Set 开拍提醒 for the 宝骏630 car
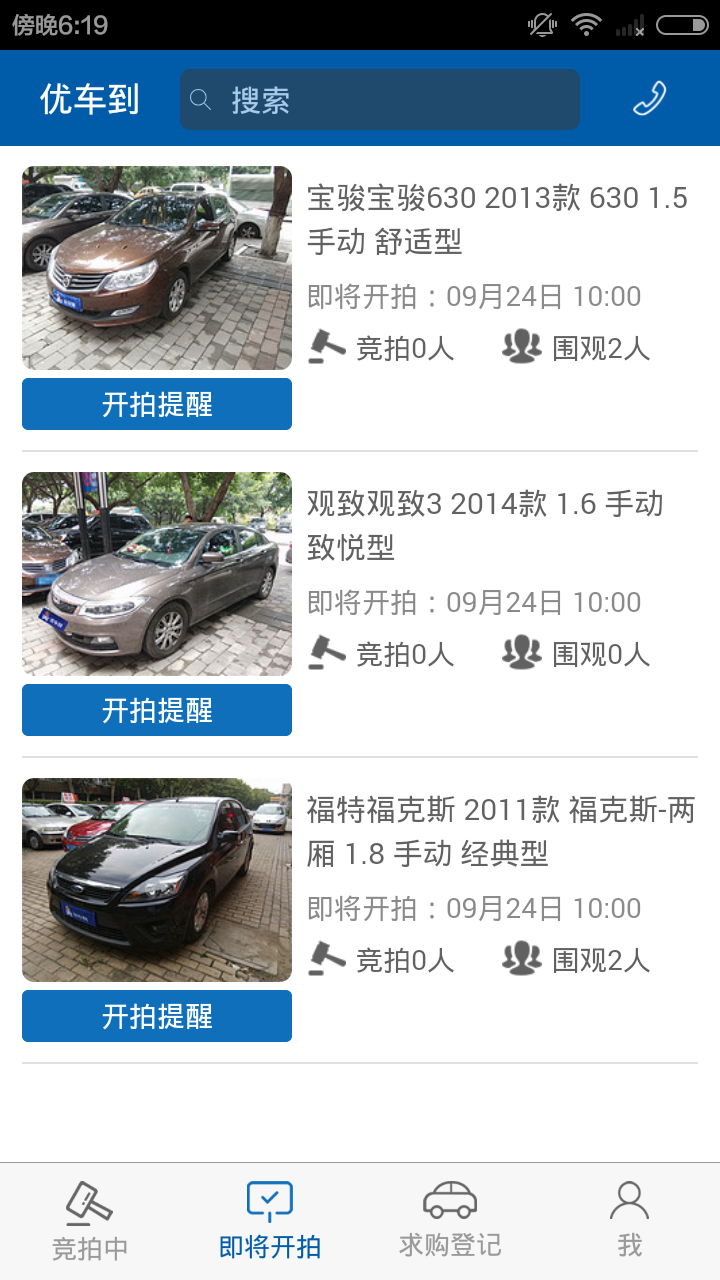Screen dimensions: 720x1280 (x=157, y=404)
